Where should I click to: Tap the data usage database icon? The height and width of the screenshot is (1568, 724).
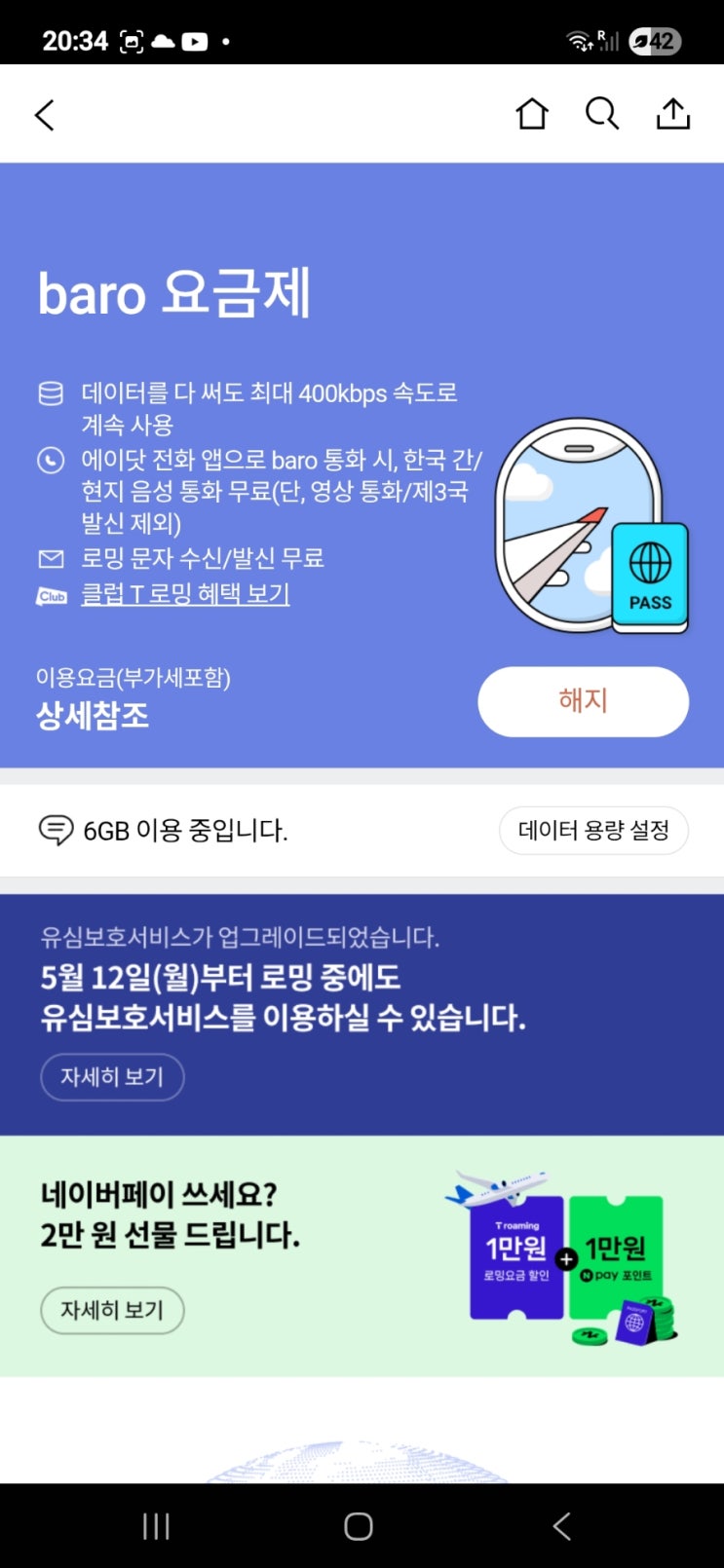click(x=51, y=392)
